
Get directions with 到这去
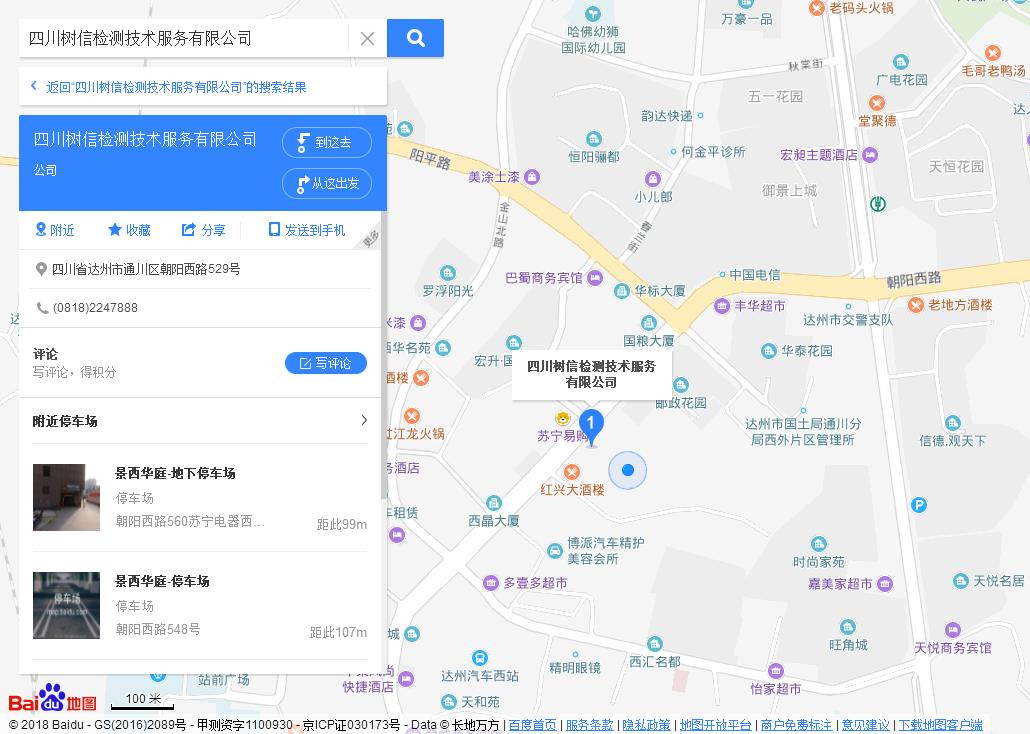point(327,143)
